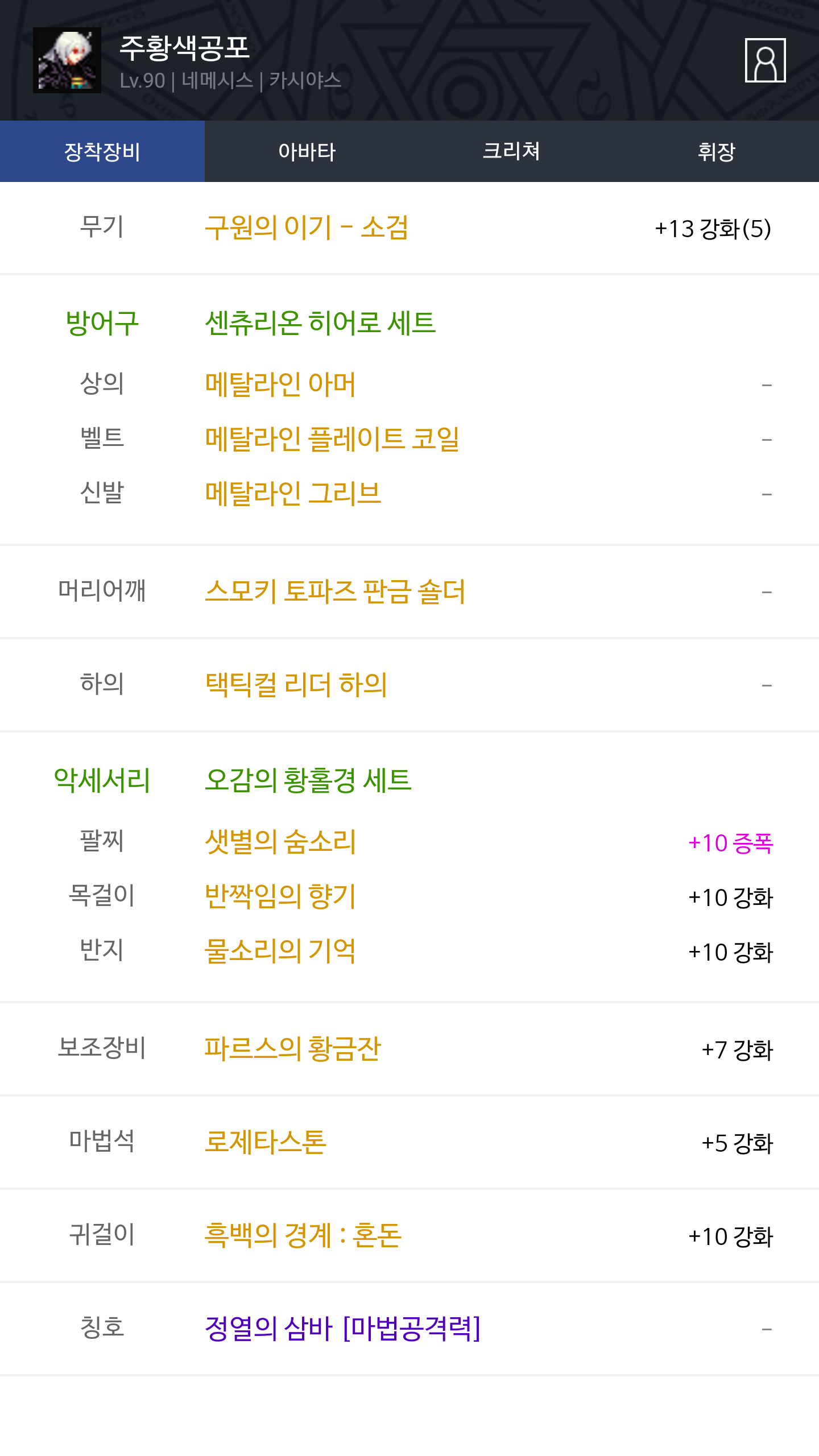
Task: Switch to the 크리쳐 tab
Action: click(512, 151)
